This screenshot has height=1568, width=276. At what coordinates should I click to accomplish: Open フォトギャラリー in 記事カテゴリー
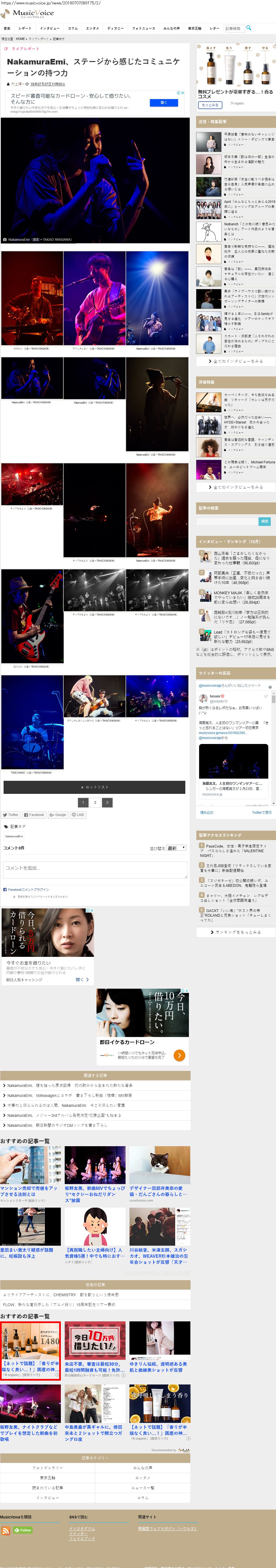pyautogui.click(x=47, y=1468)
